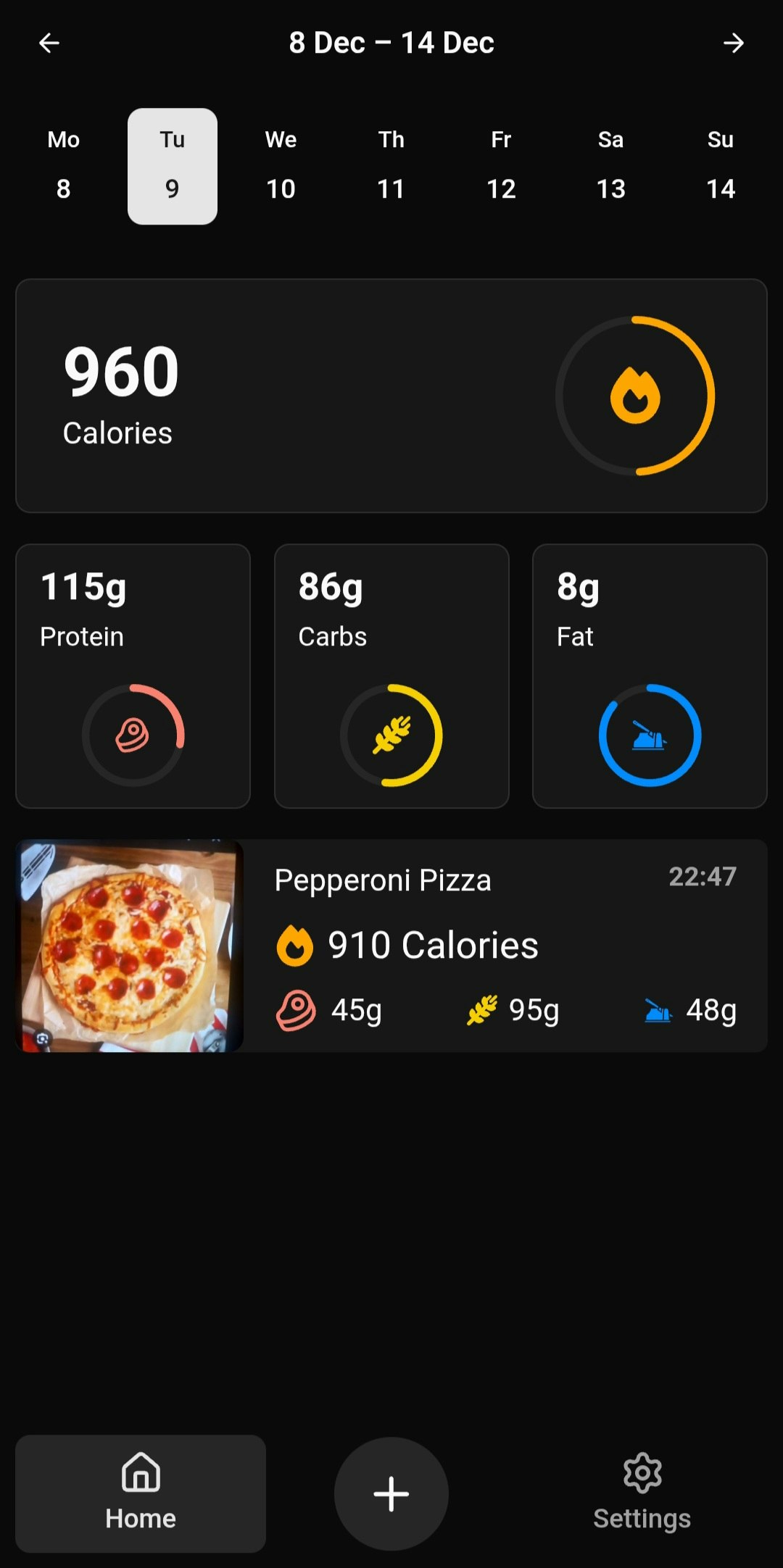Switch to the Settings tab

point(642,1493)
